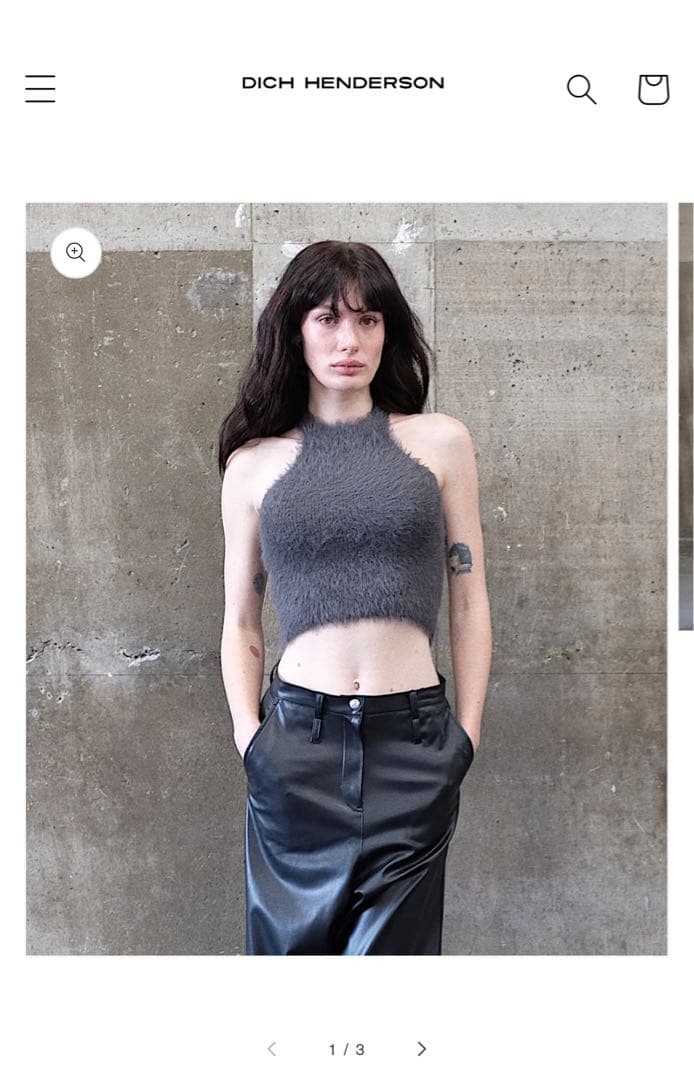Zoom into the product image

point(76,252)
